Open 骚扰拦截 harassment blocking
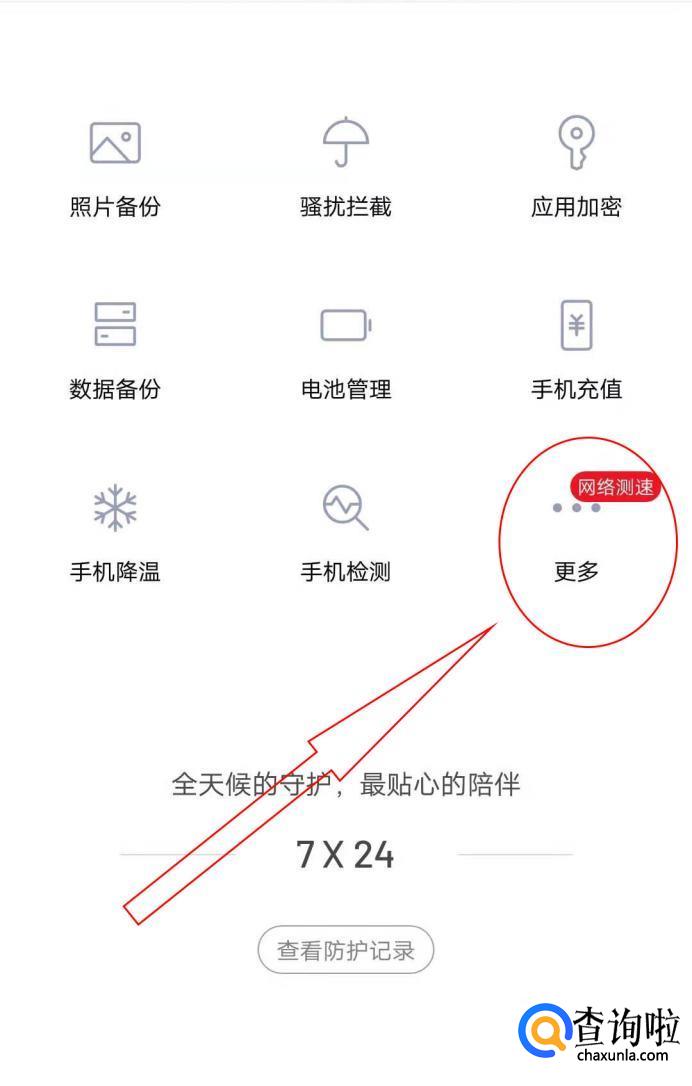This screenshot has height=1086, width=692. pos(346,165)
